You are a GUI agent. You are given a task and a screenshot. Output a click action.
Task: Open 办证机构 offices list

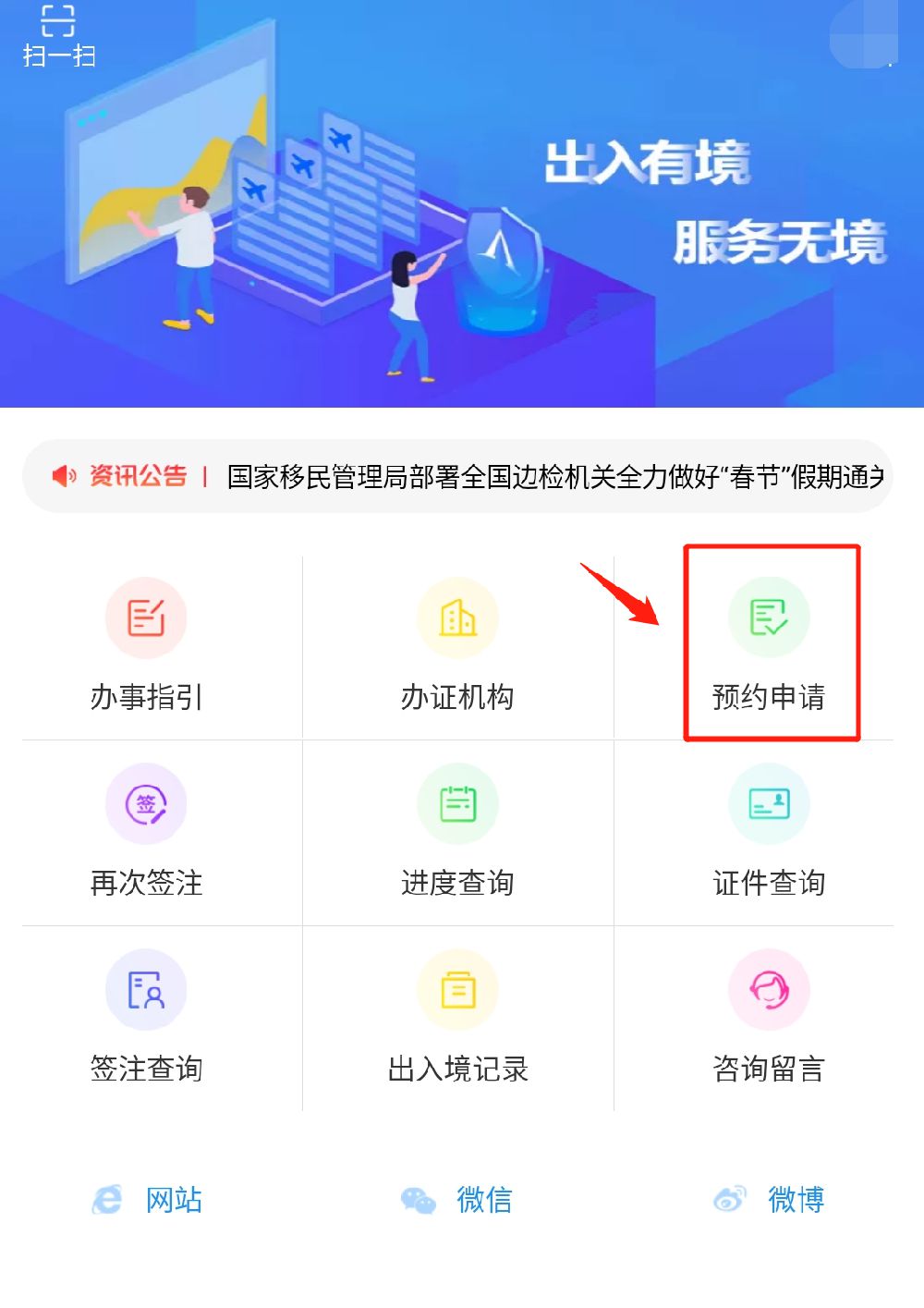457,646
